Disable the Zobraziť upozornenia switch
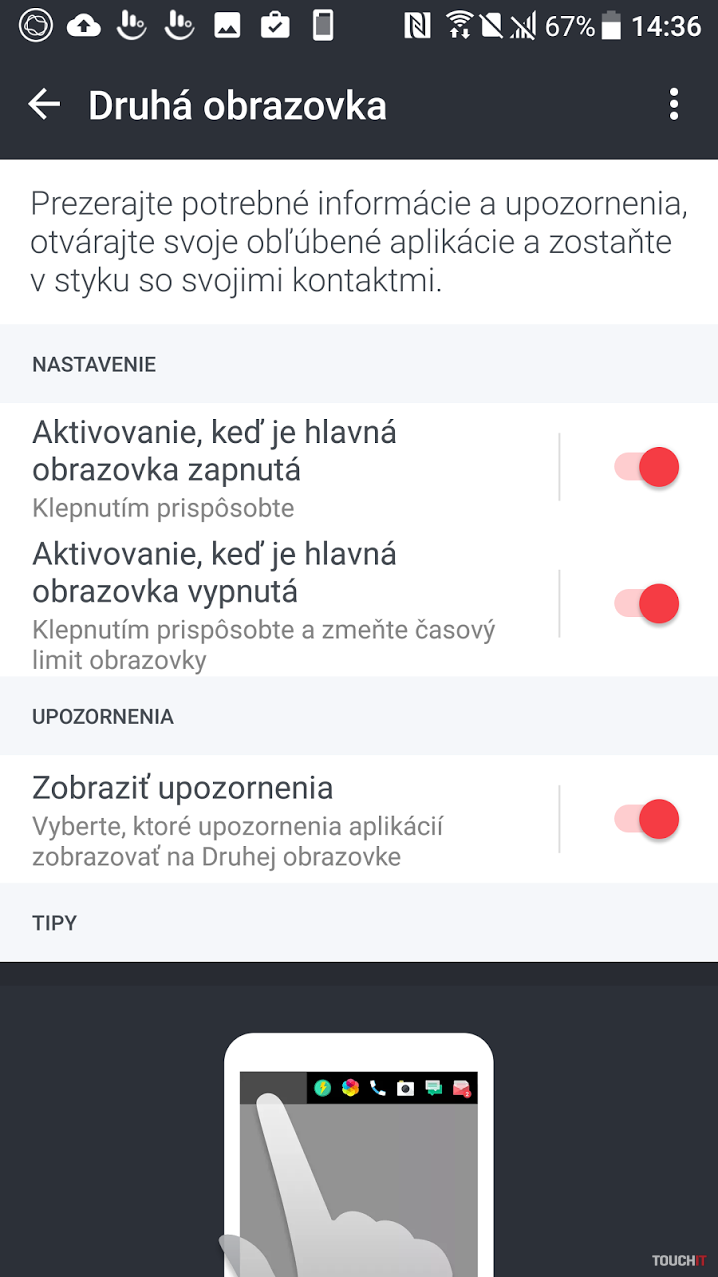Viewport: 718px width, 1277px height. click(646, 819)
